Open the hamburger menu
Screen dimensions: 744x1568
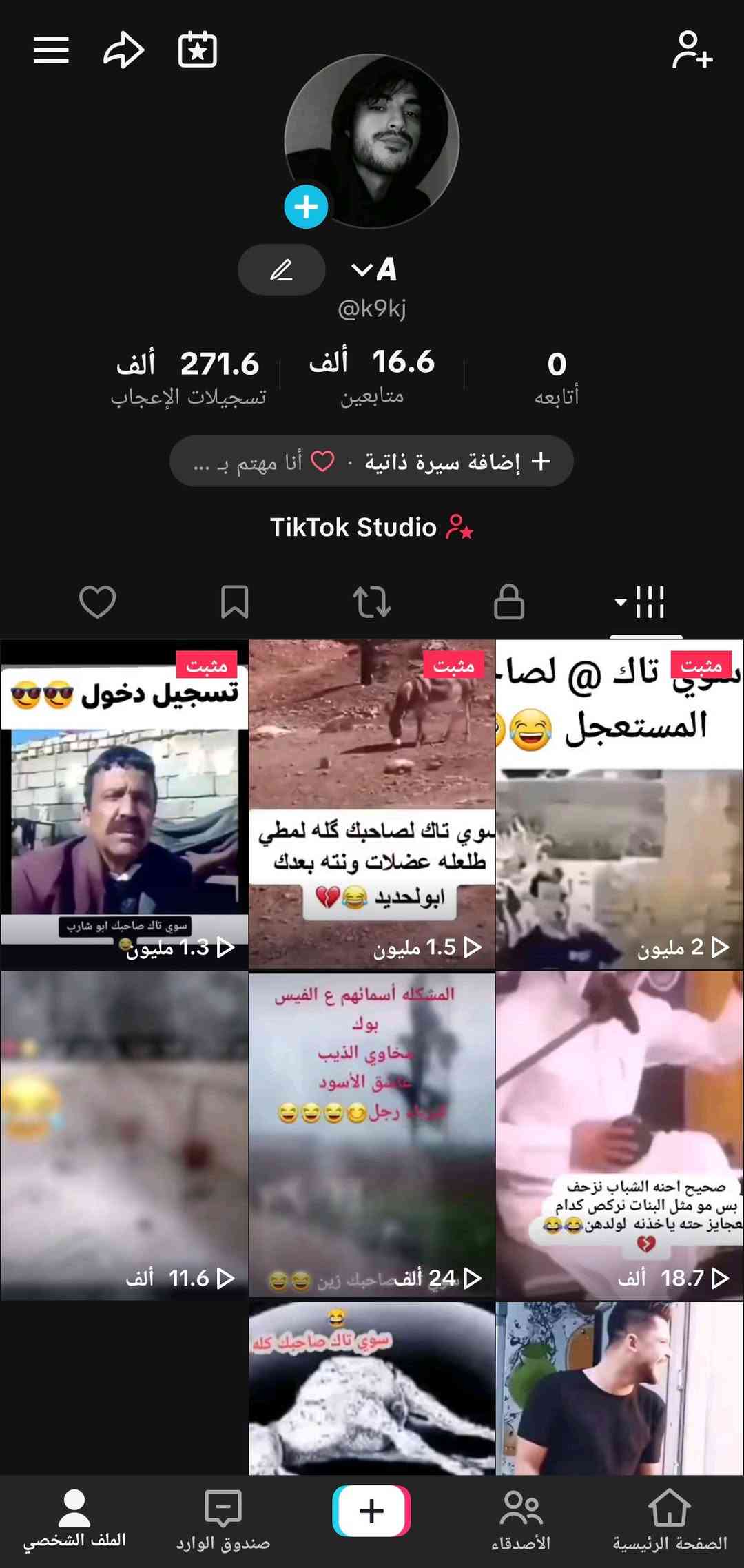pos(51,50)
